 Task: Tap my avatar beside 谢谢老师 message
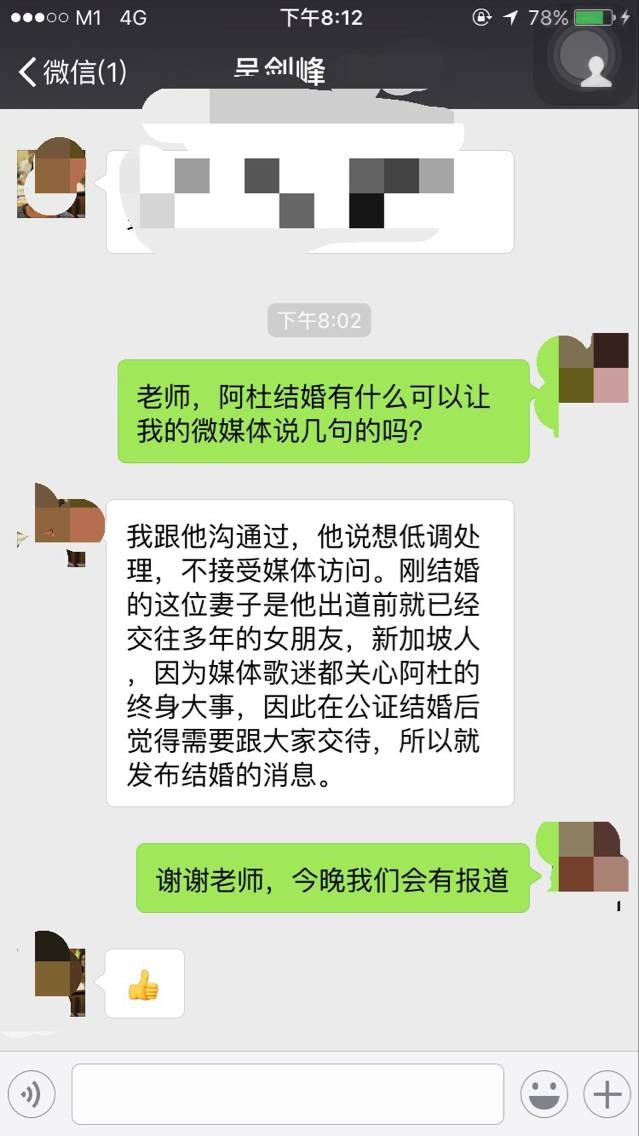(x=592, y=857)
